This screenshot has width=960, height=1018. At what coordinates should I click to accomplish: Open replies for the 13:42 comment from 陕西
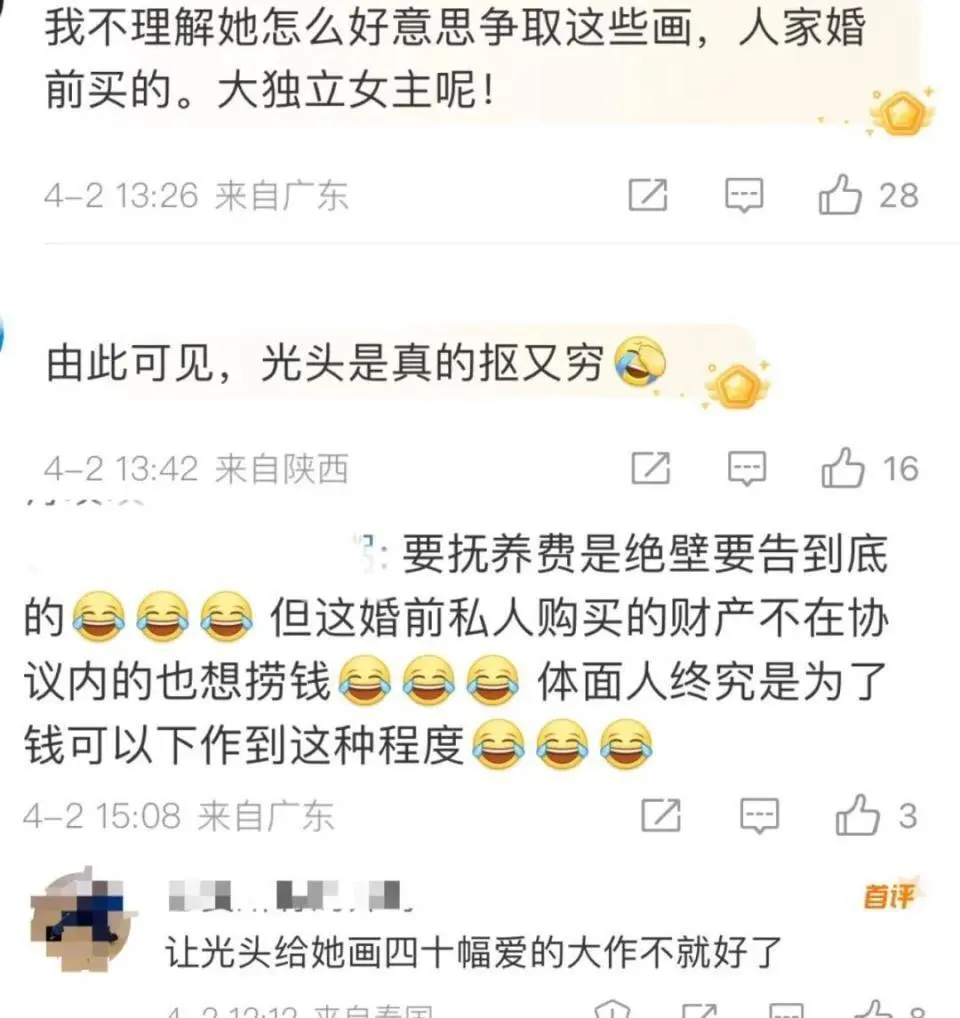click(746, 467)
